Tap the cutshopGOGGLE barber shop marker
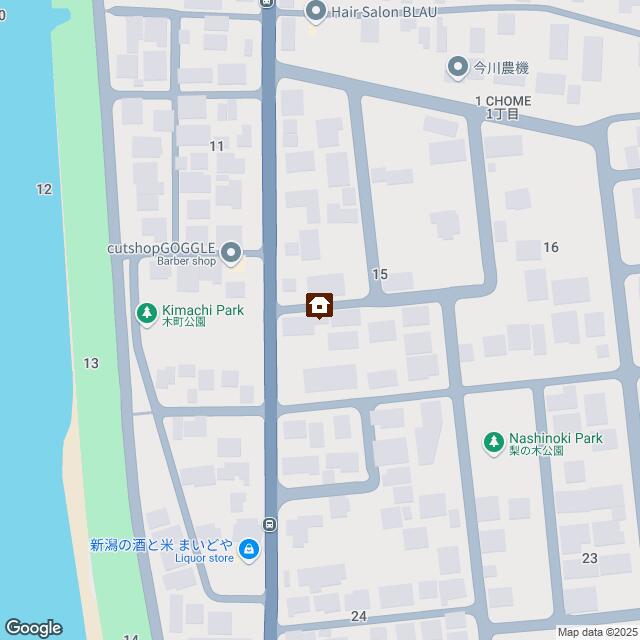 (231, 252)
